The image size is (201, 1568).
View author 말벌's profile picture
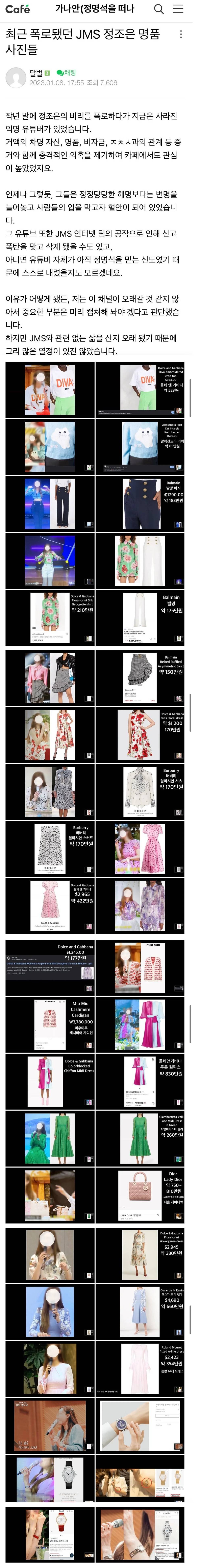15,77
